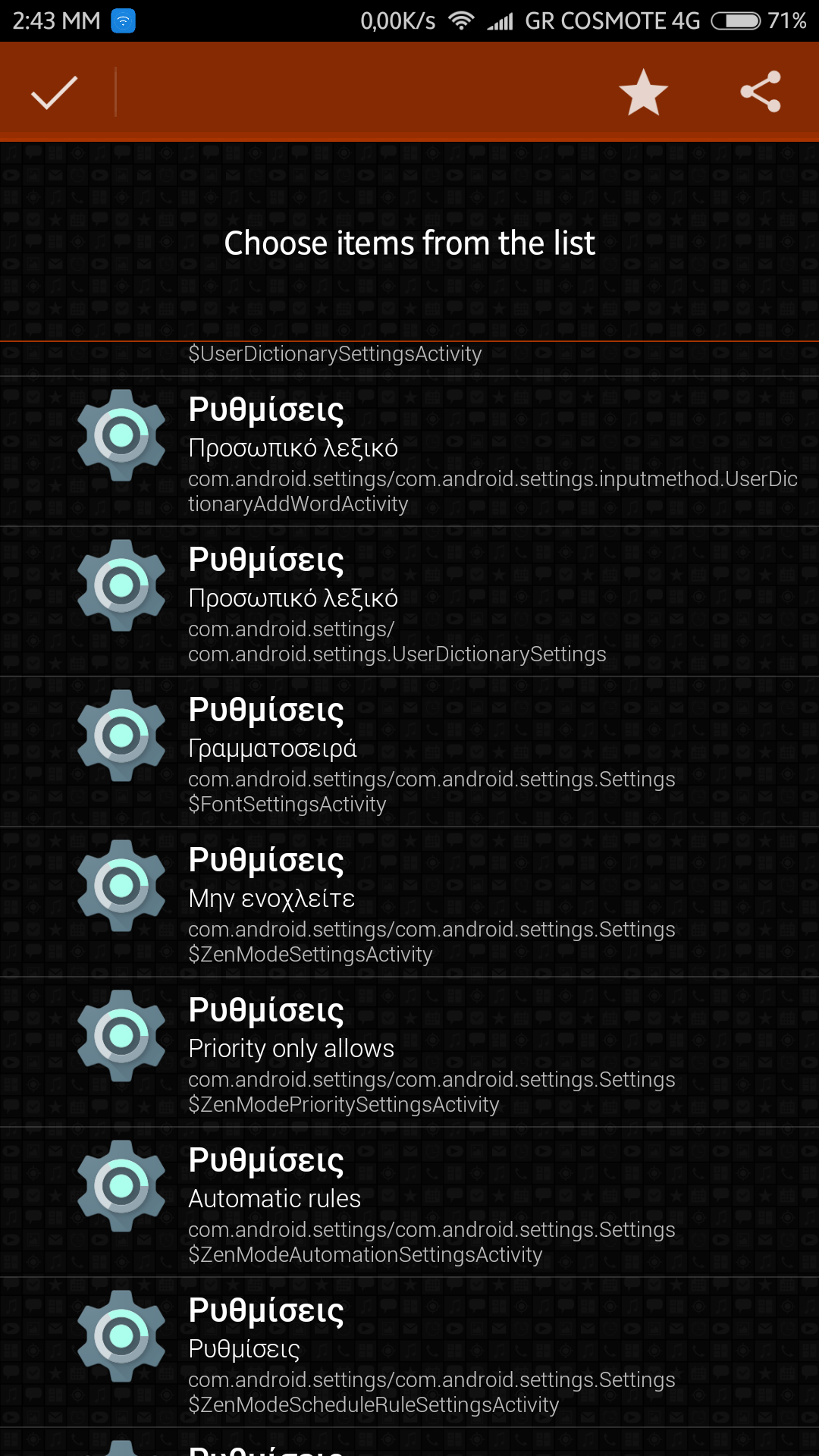
Task: Open the share icon
Action: pyautogui.click(x=761, y=93)
